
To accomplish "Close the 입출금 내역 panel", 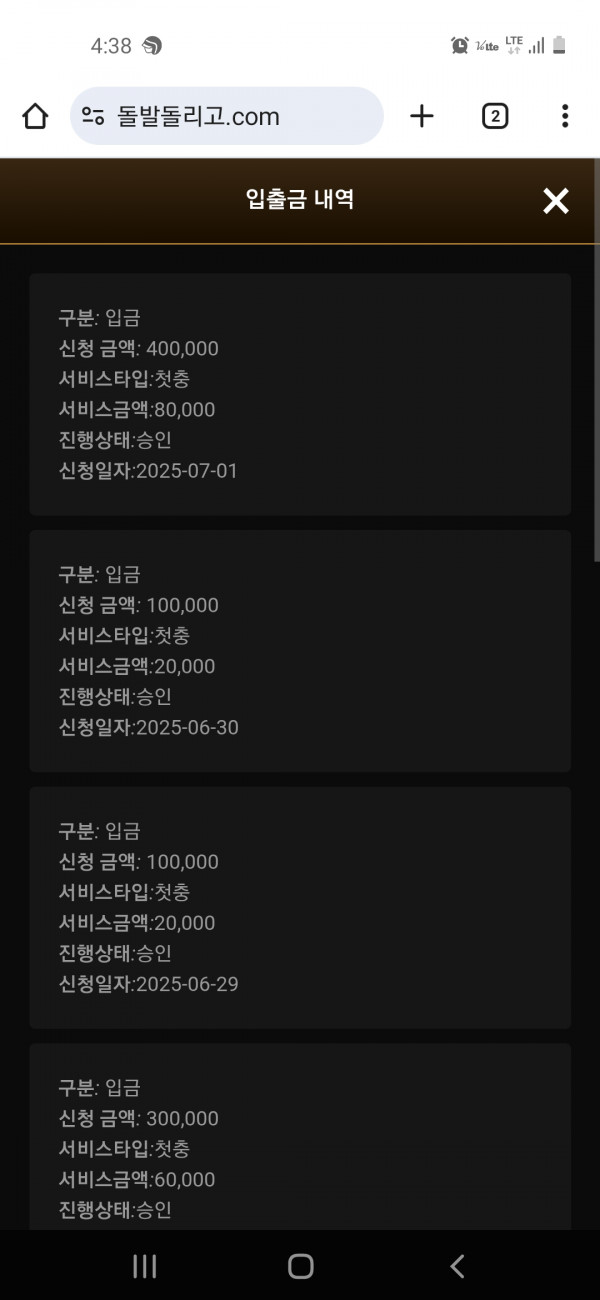I will tap(555, 201).
